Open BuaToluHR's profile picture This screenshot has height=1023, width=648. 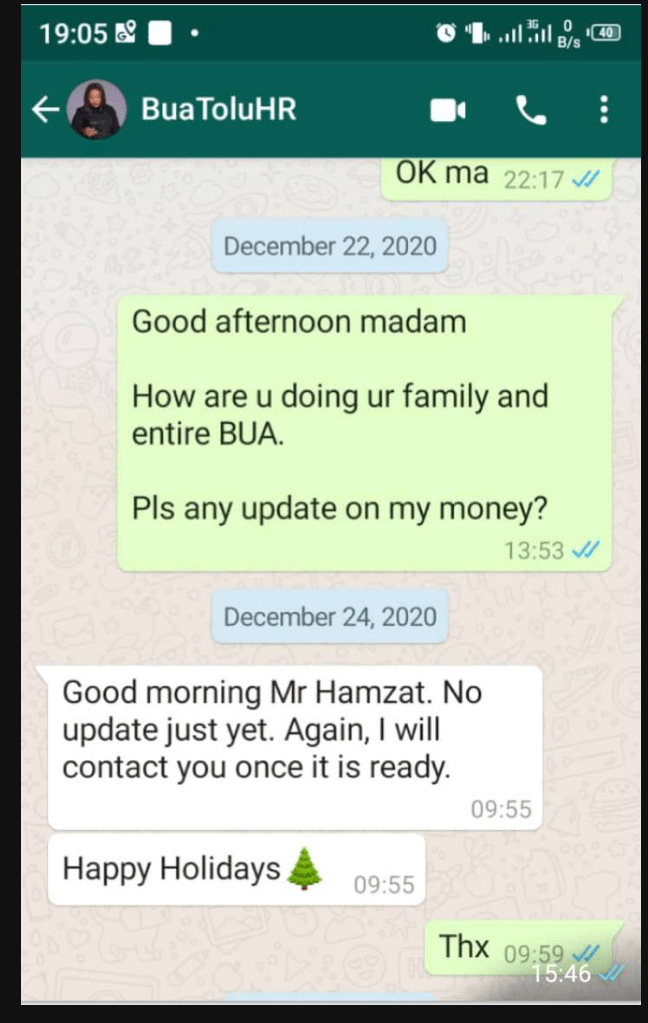click(97, 109)
